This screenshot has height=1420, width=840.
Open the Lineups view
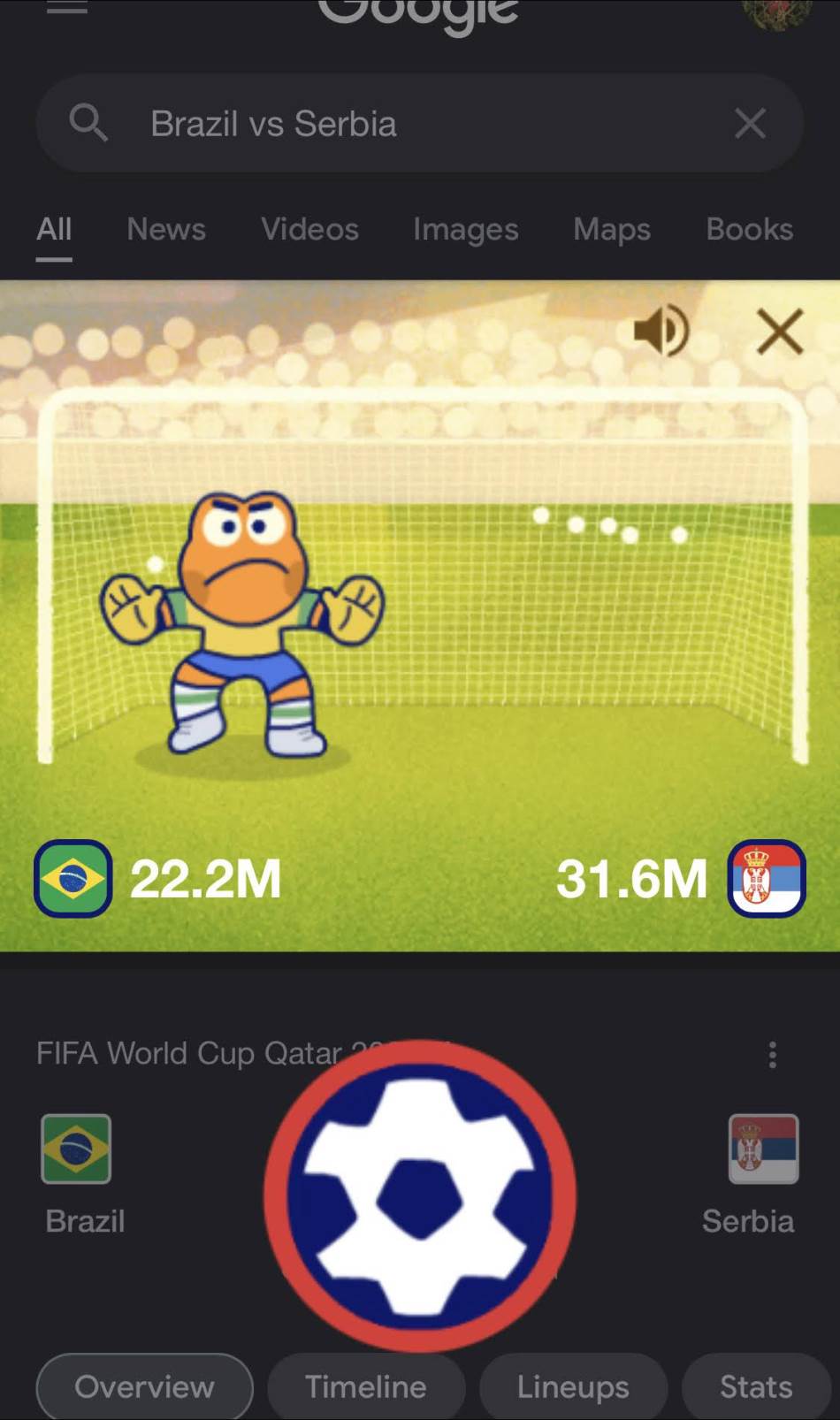click(x=572, y=1386)
